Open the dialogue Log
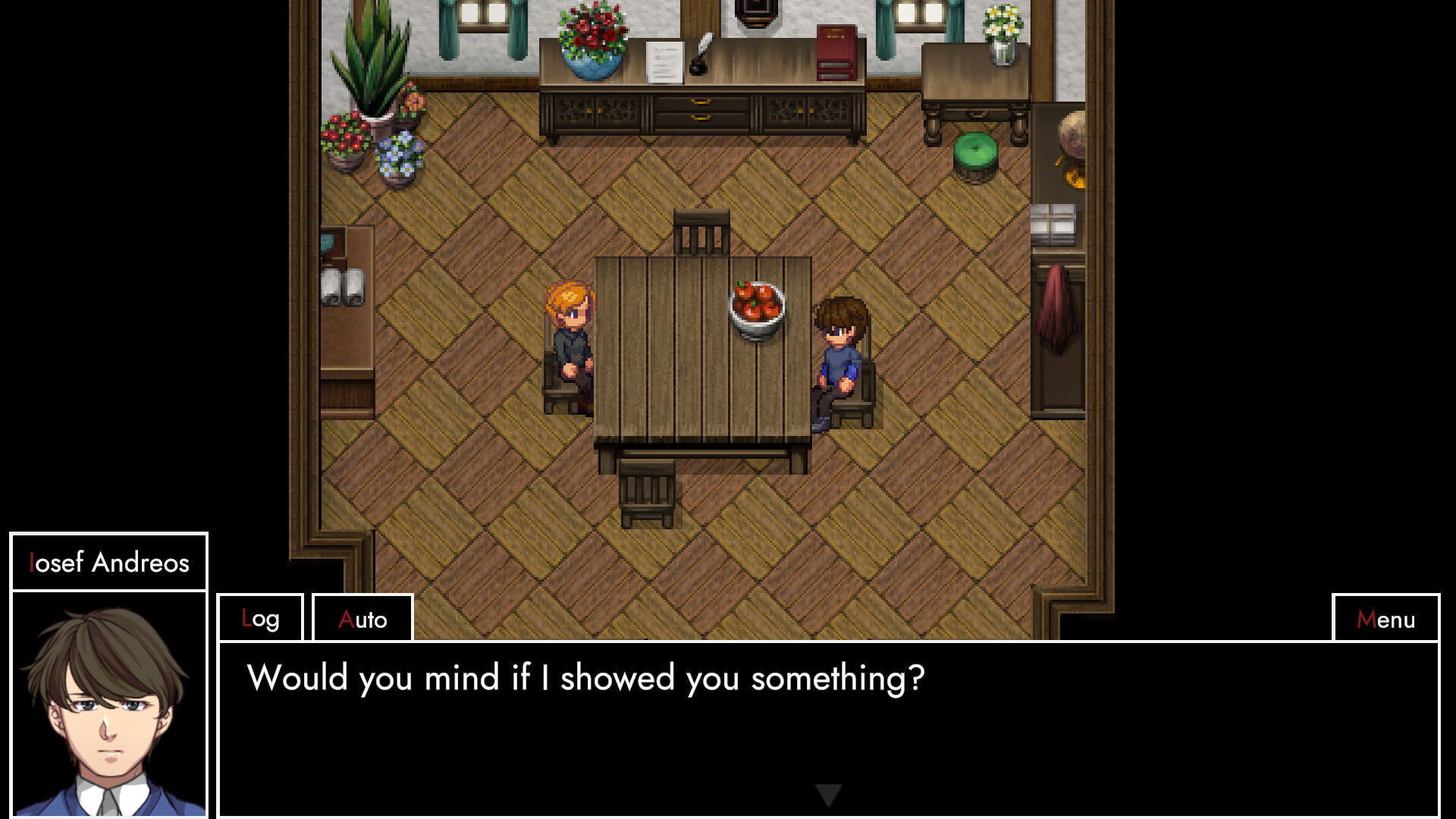The height and width of the screenshot is (819, 1456). (x=260, y=618)
